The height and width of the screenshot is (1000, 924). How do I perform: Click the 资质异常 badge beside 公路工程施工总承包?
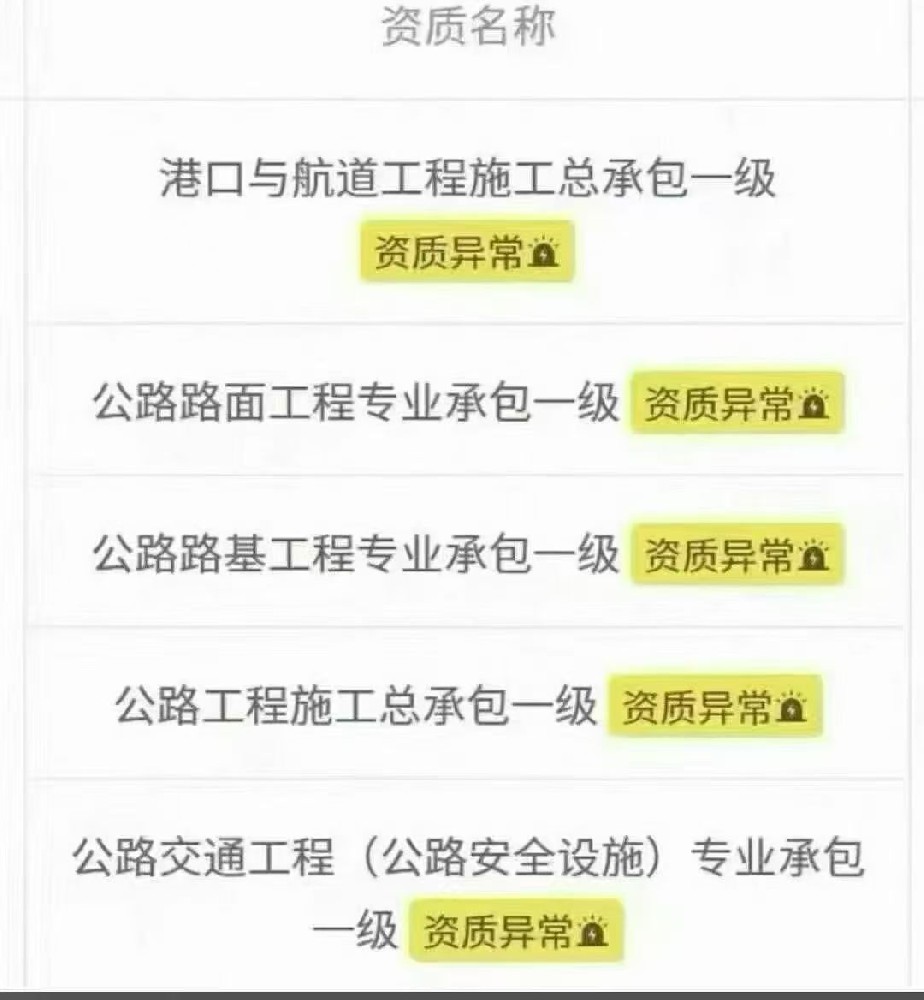tap(718, 708)
